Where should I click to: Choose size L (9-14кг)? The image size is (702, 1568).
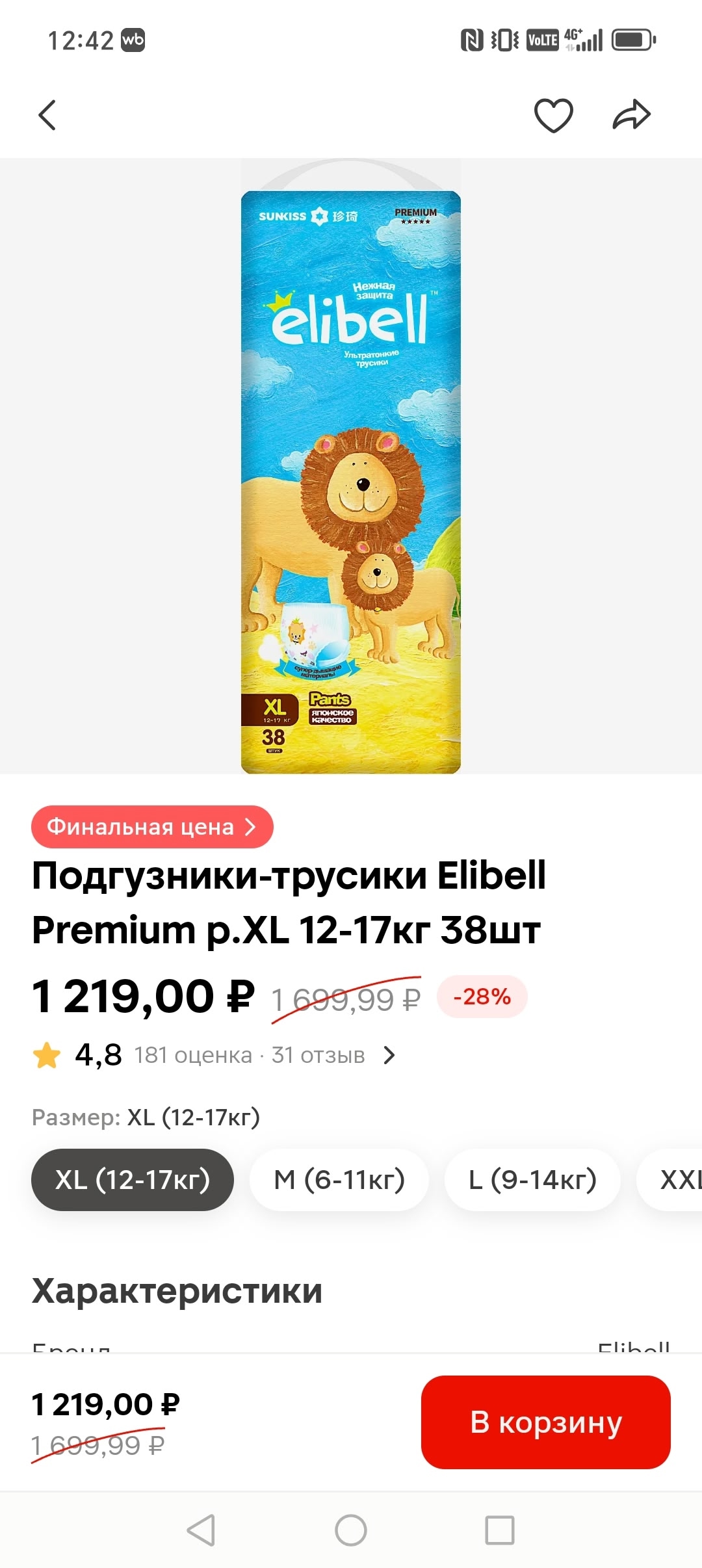[x=532, y=1179]
